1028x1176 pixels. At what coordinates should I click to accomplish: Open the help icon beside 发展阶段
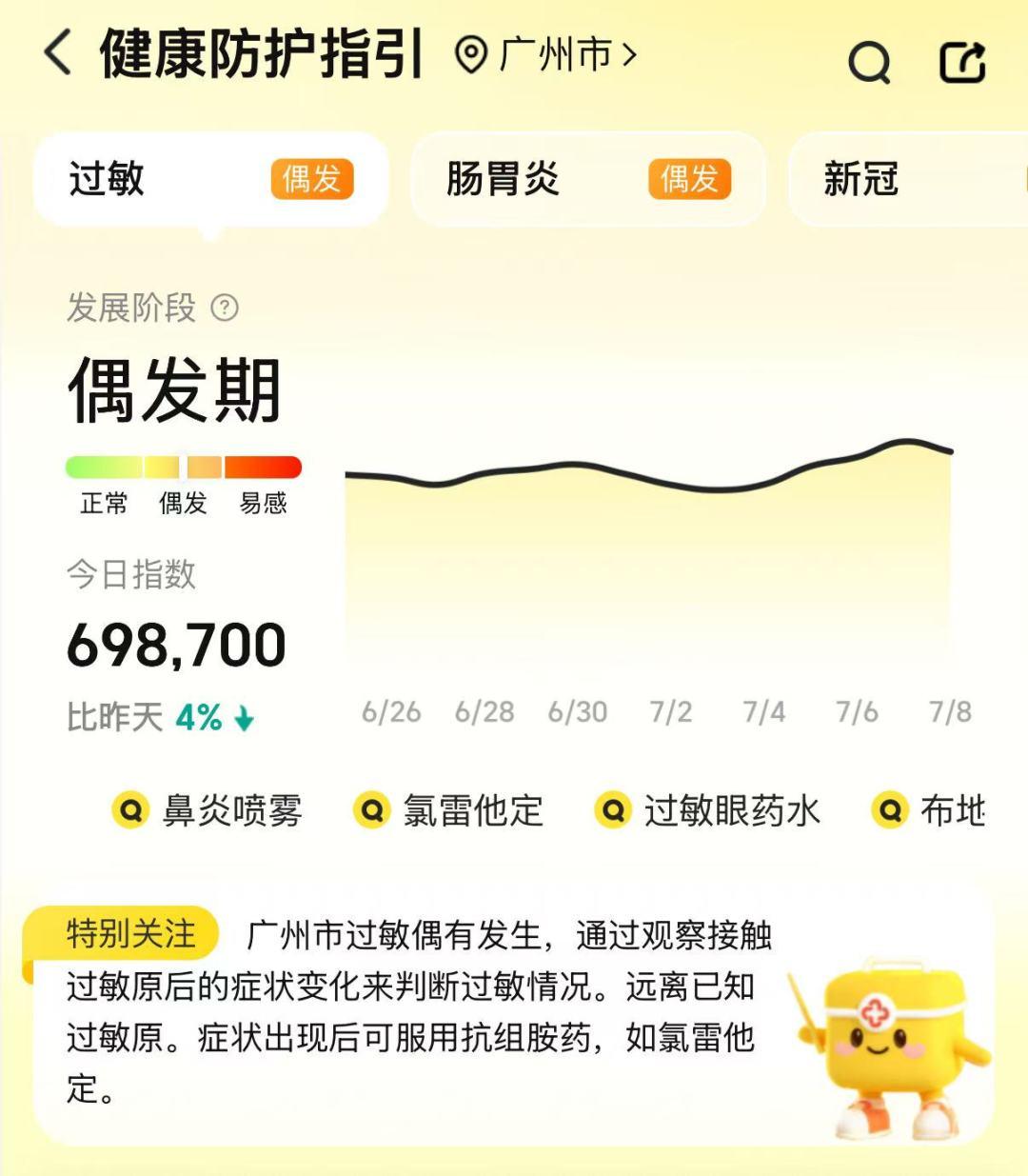point(225,309)
